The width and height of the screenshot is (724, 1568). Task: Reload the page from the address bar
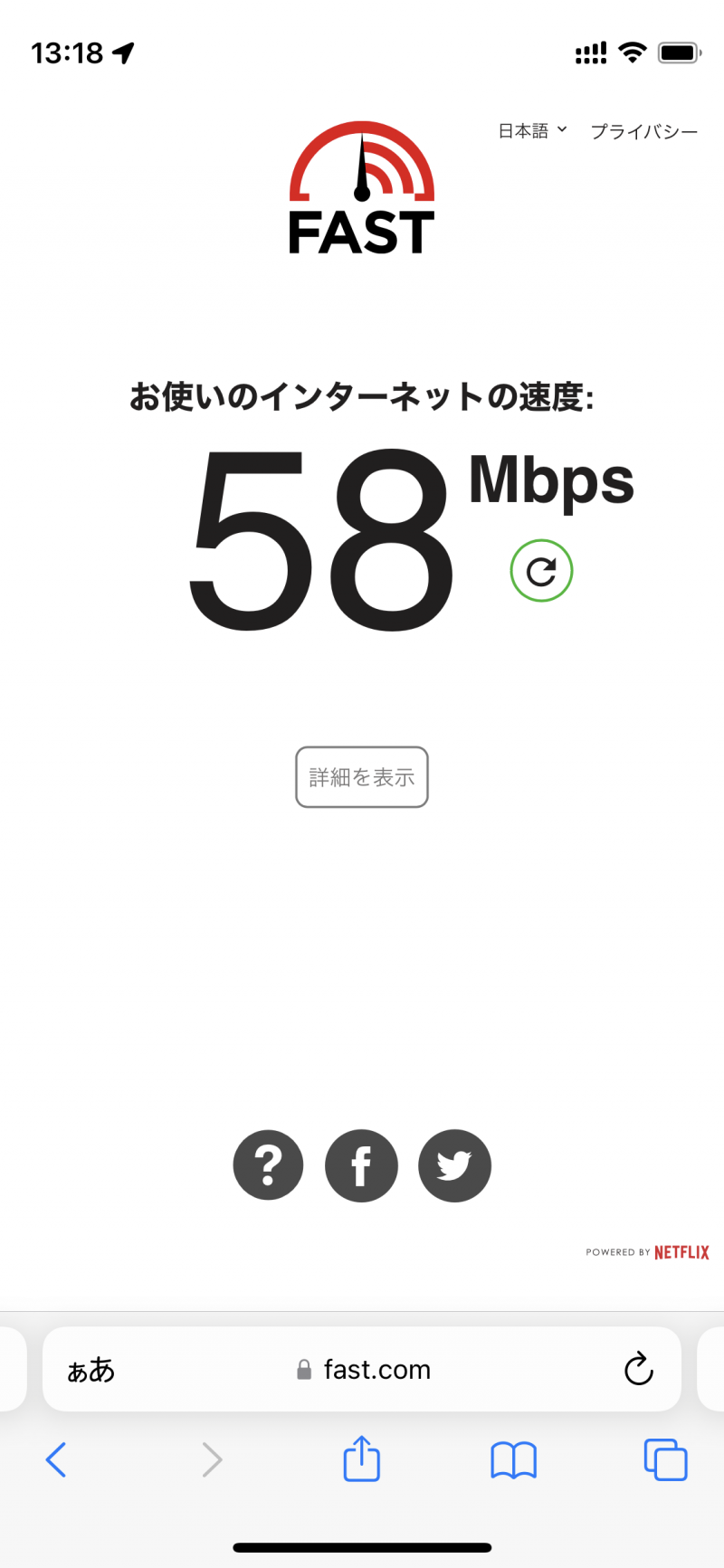638,1369
